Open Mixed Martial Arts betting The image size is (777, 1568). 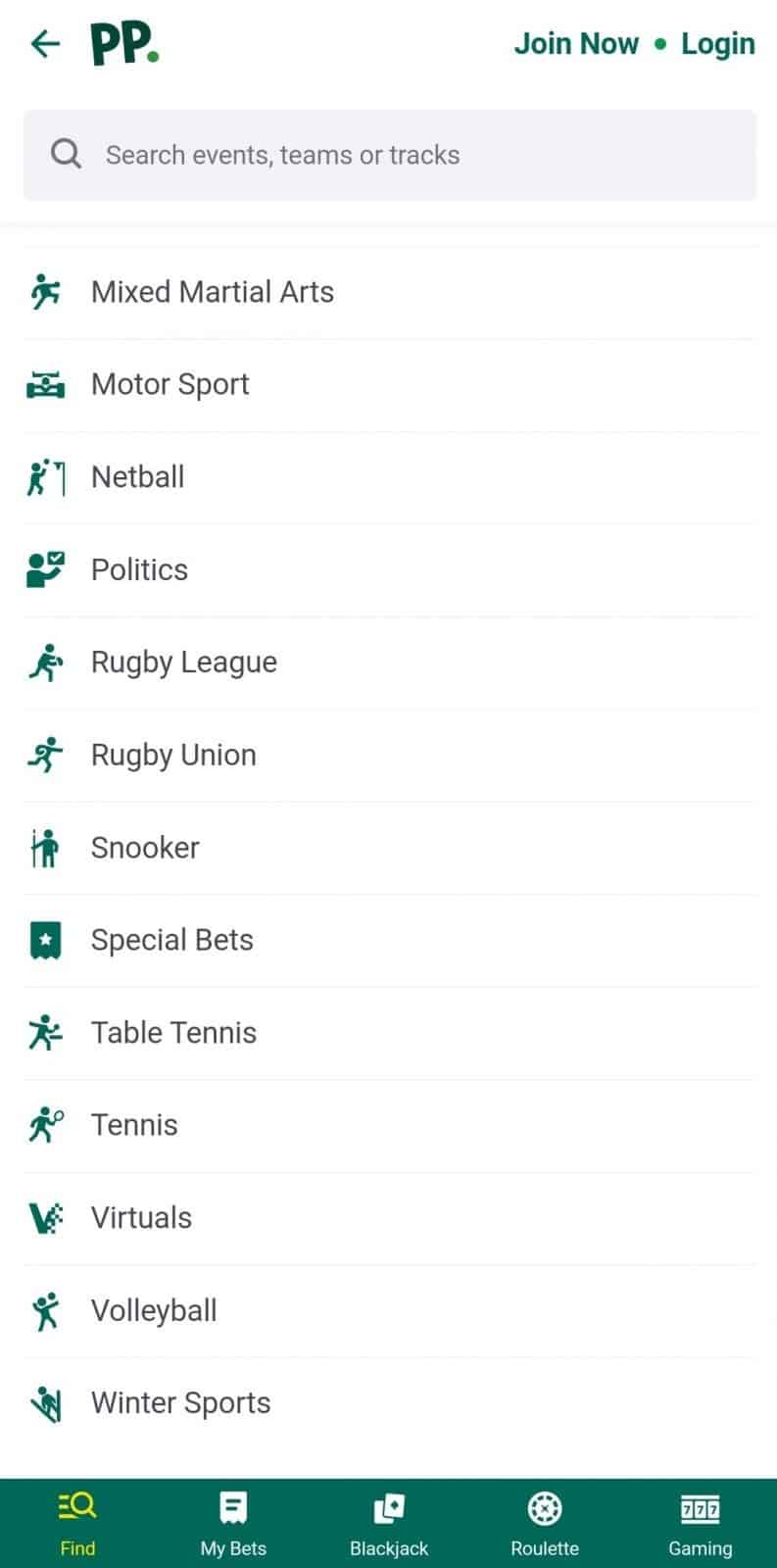coord(390,292)
